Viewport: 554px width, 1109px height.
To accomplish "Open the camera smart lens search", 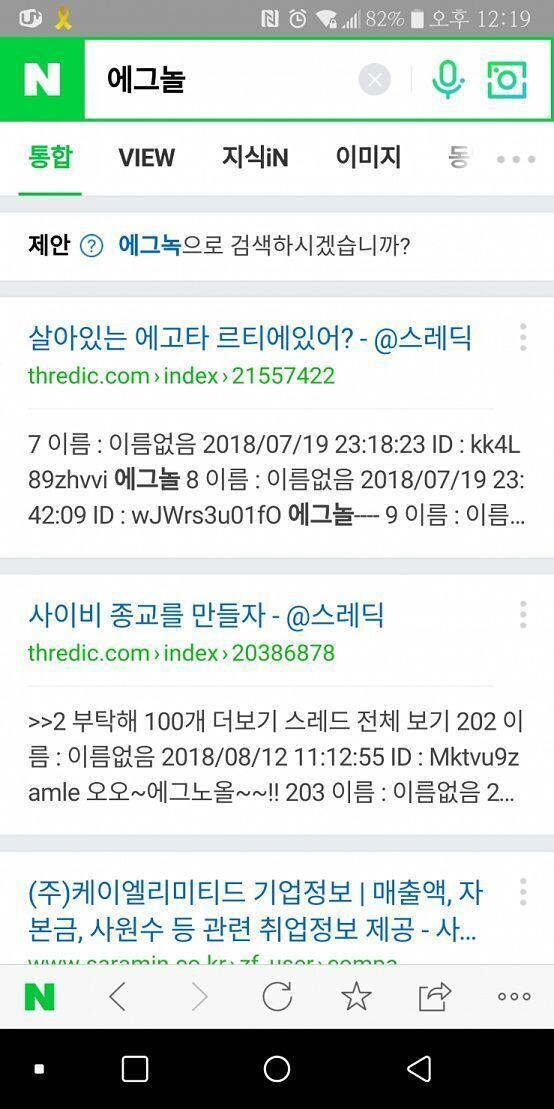I will [507, 80].
